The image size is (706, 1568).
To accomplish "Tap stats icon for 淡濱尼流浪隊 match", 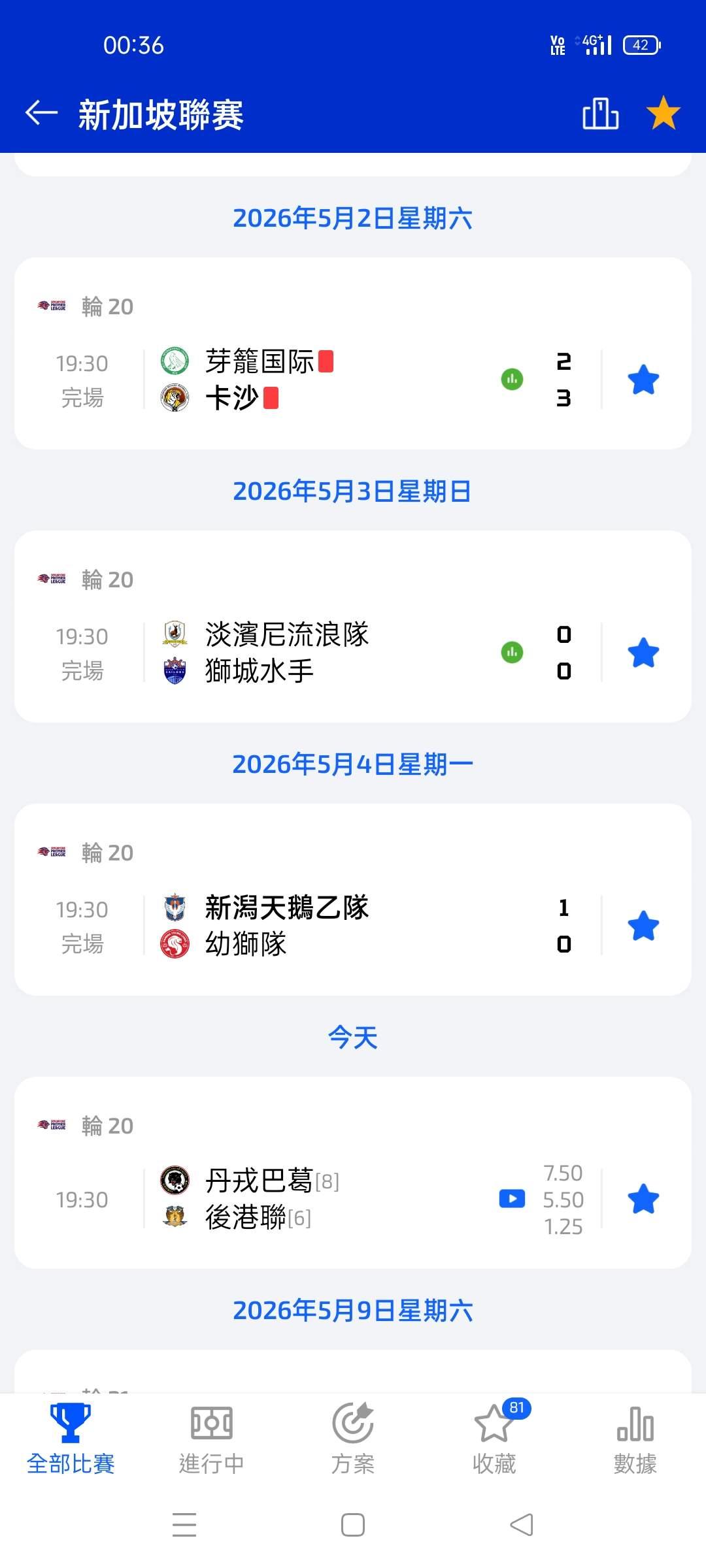I will click(512, 652).
